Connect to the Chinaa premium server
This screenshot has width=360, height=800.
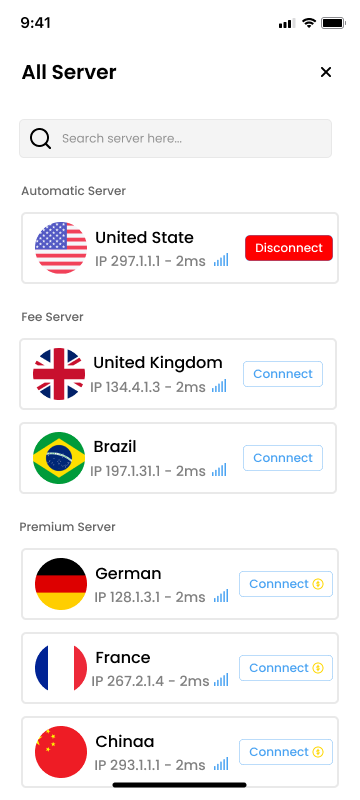pos(286,752)
